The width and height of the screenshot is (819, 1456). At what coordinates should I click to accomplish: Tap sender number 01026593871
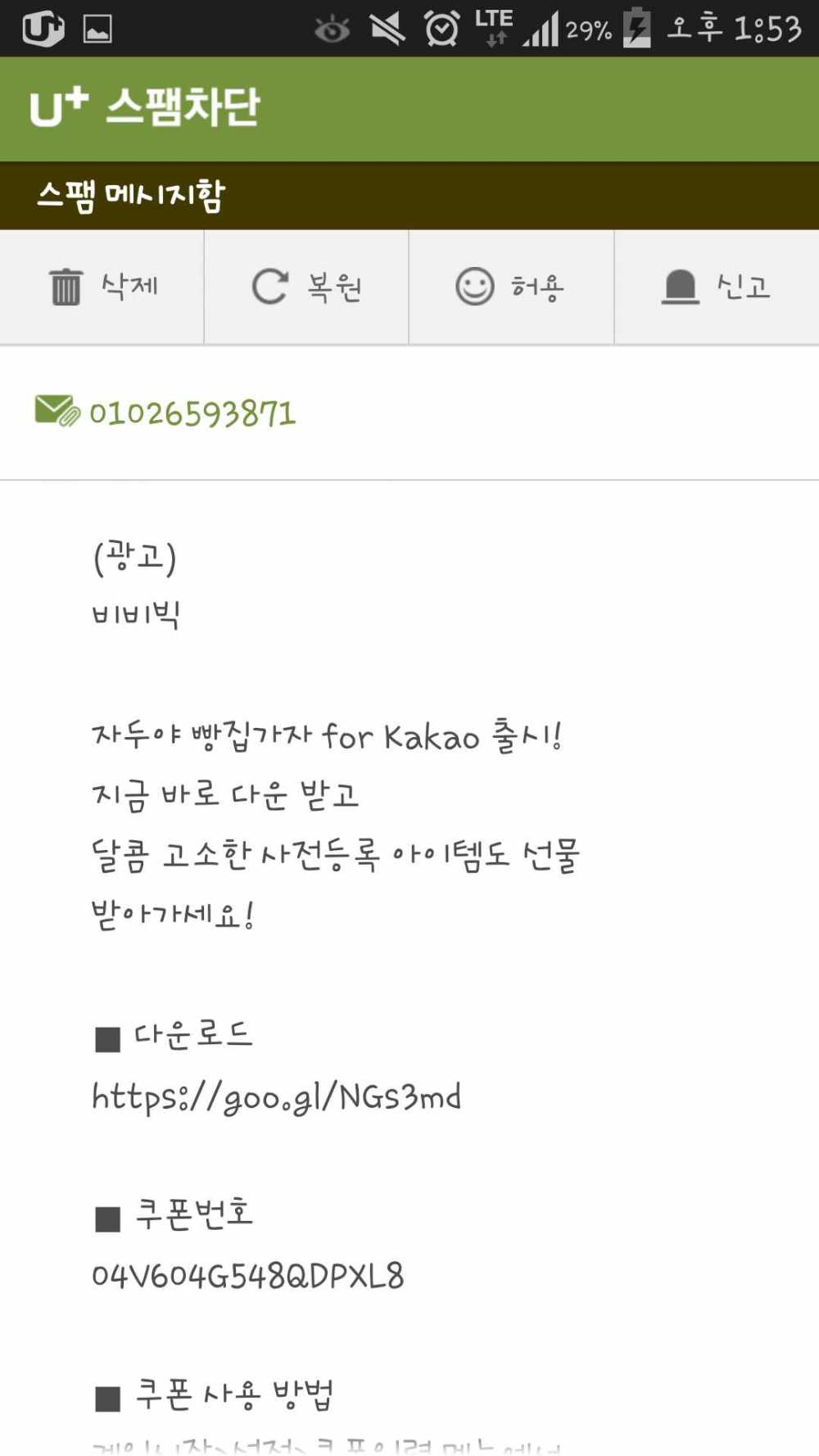point(192,413)
